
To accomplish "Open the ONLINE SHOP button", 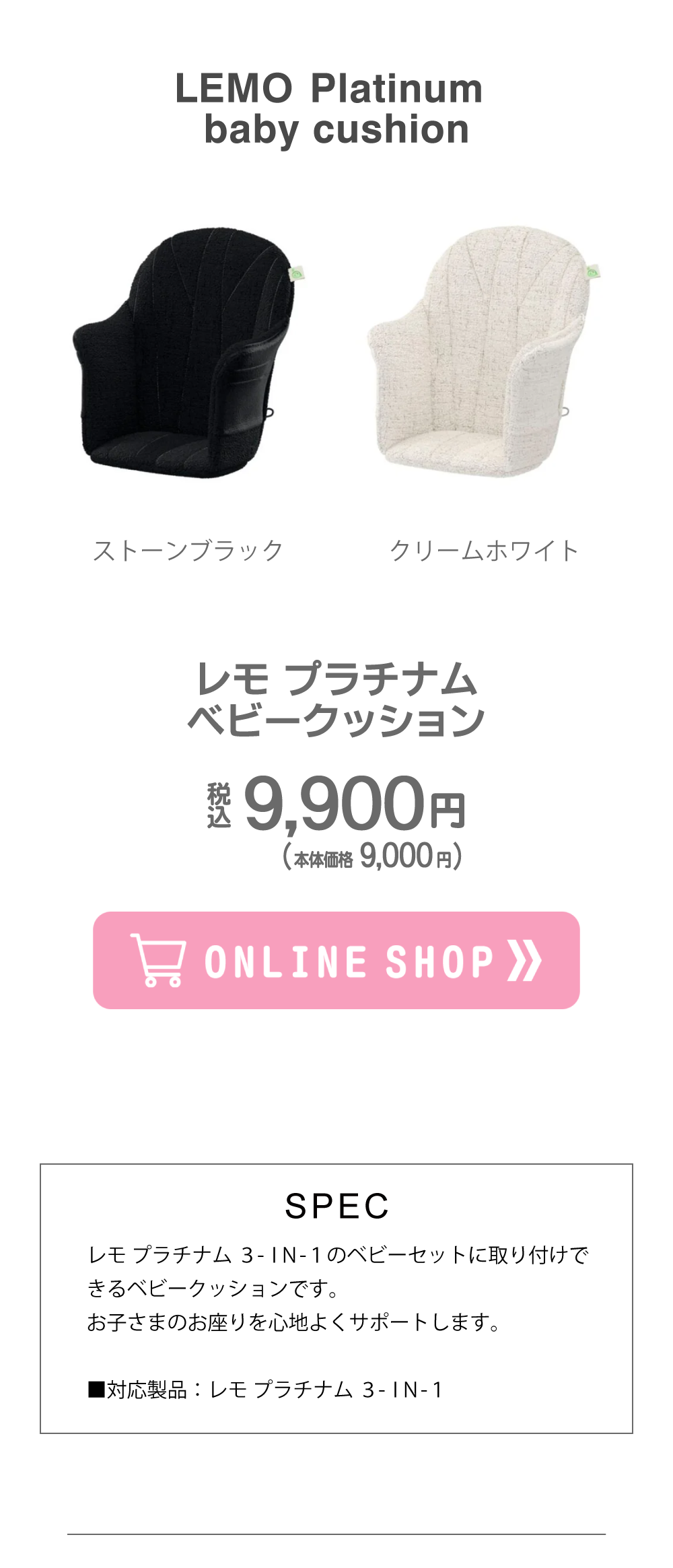I will point(336,960).
